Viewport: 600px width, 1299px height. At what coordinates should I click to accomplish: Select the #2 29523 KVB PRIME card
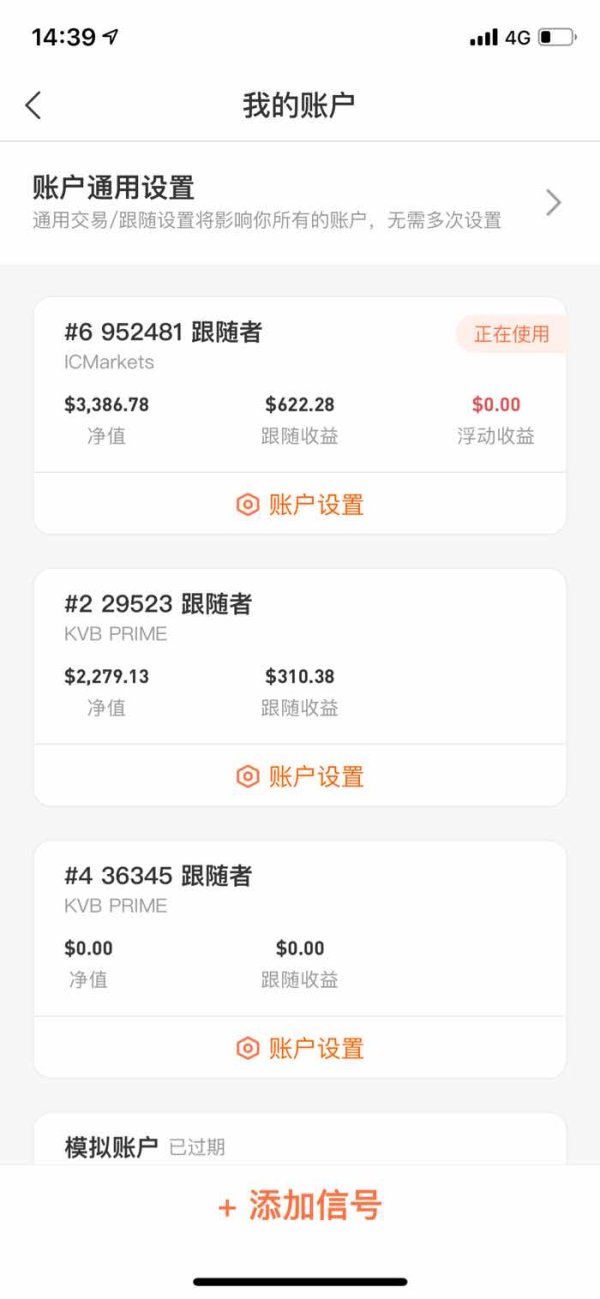300,657
